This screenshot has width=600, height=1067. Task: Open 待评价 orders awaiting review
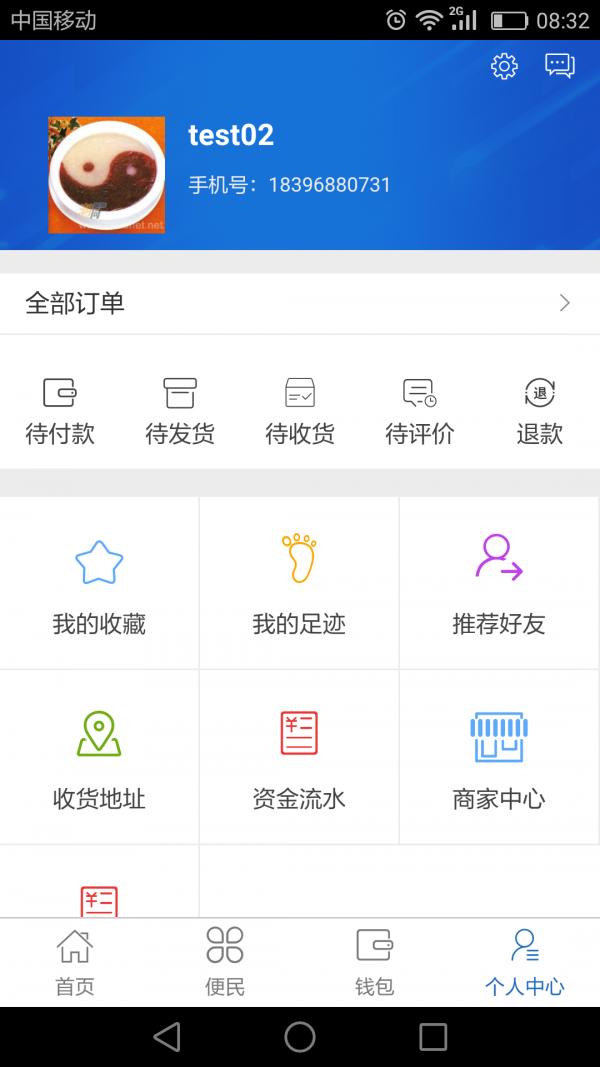420,410
